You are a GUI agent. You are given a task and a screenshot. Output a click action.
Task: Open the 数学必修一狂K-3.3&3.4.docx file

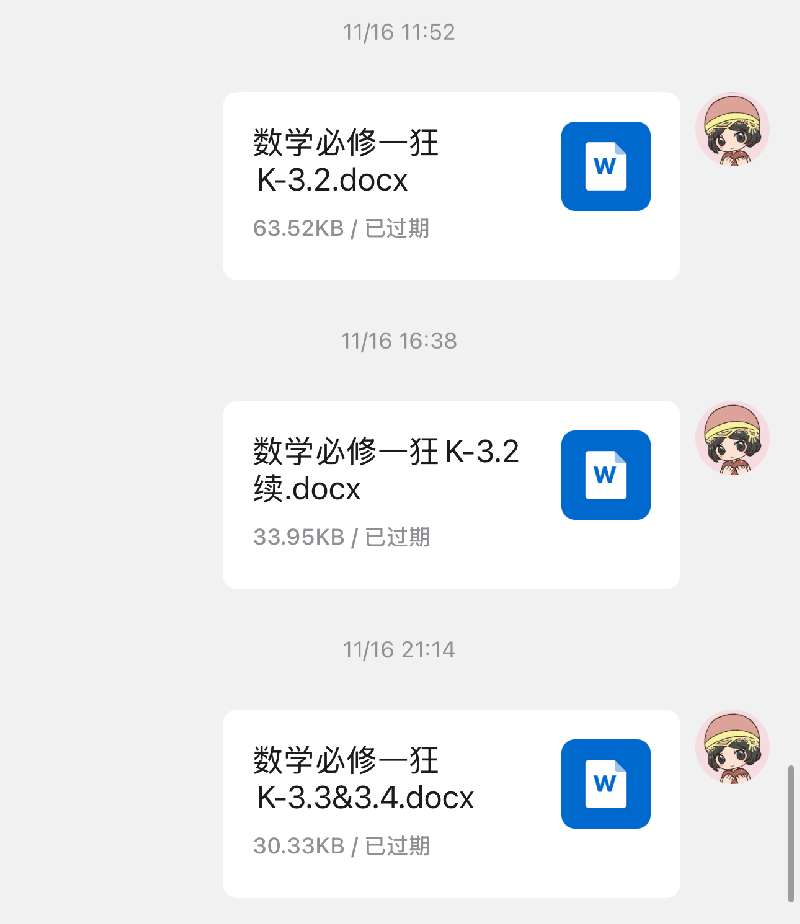pyautogui.click(x=450, y=803)
